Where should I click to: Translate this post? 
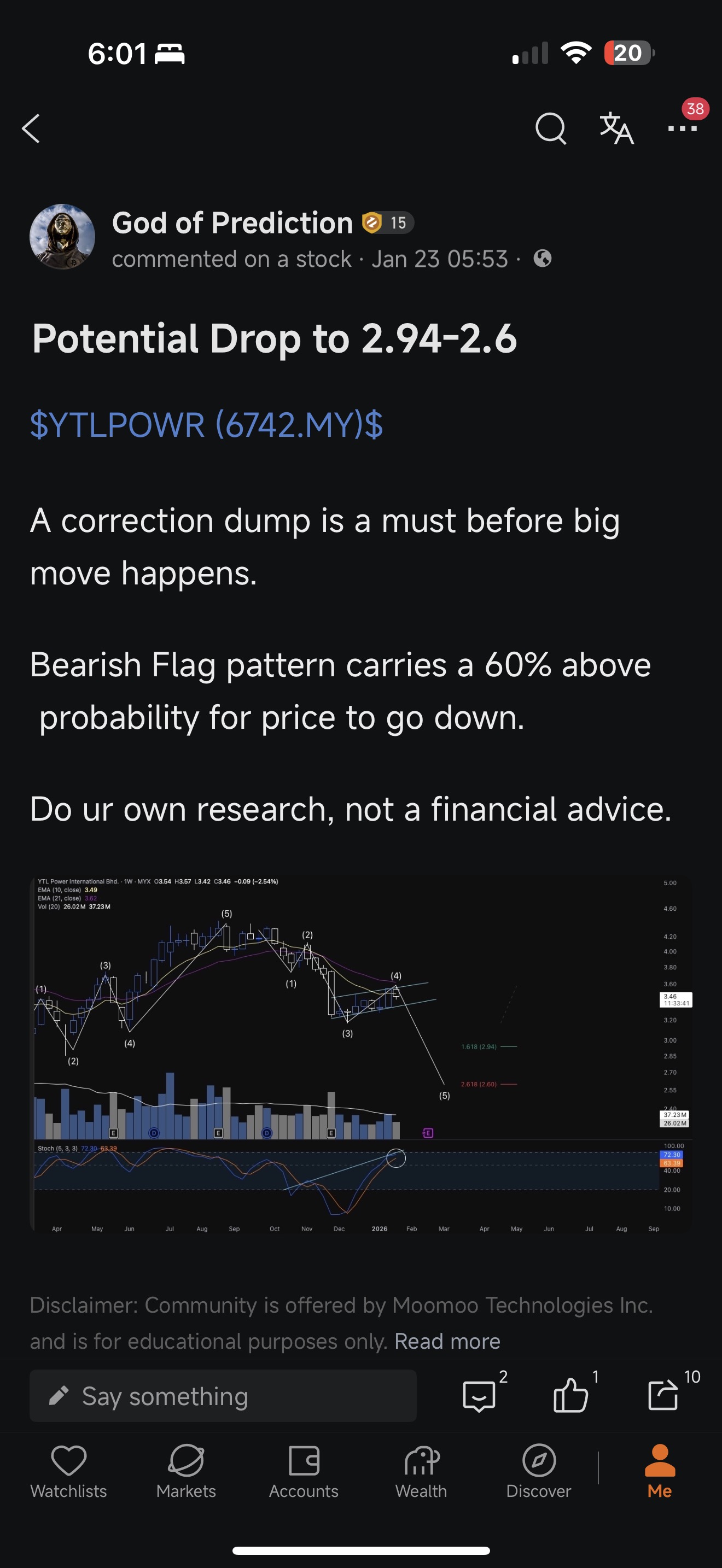tap(616, 128)
